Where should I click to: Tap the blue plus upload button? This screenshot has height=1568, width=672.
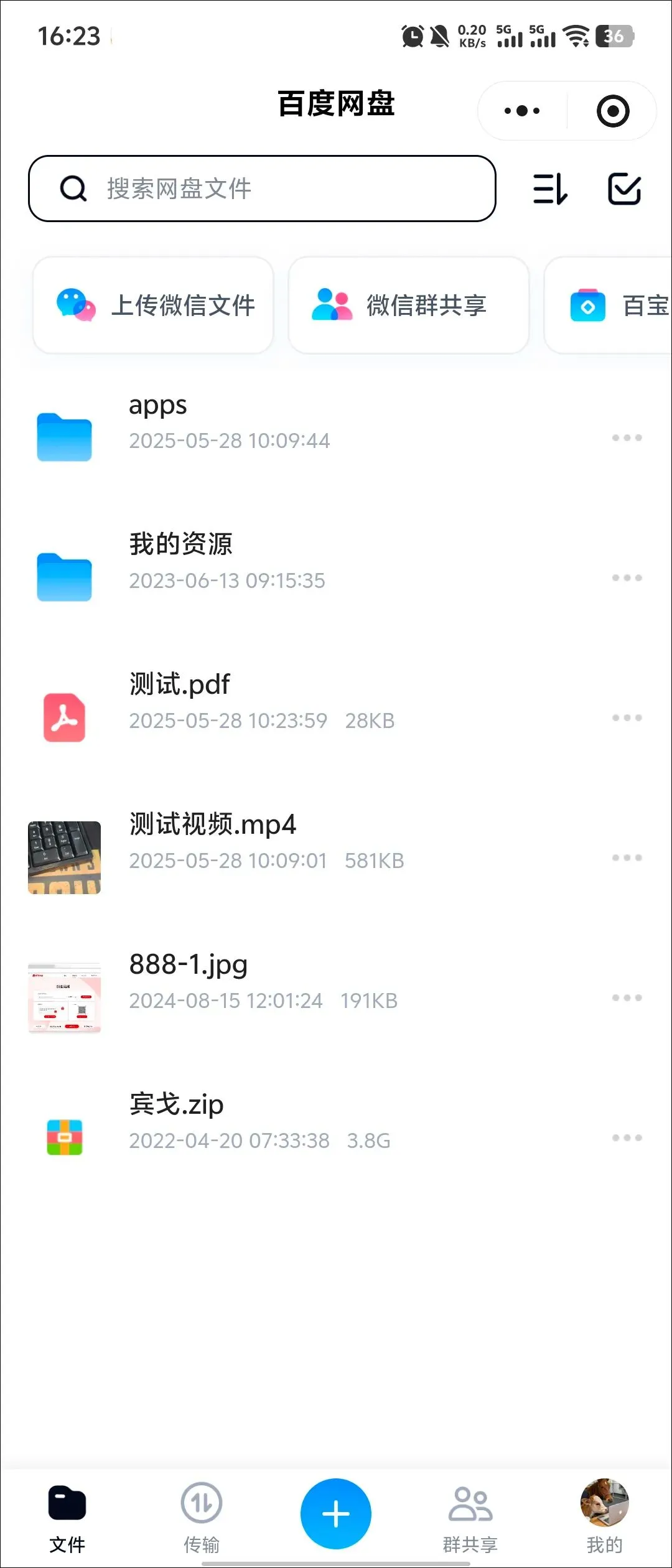pos(336,1513)
